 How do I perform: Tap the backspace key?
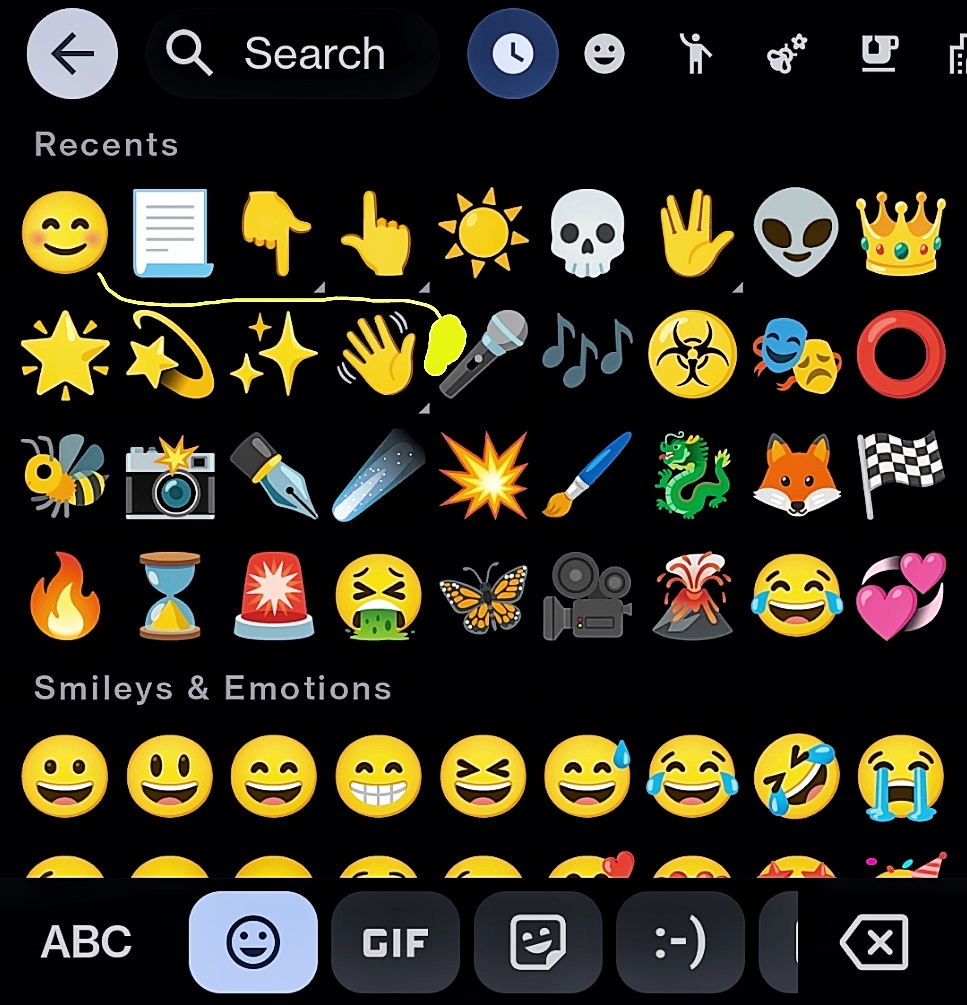click(x=874, y=942)
